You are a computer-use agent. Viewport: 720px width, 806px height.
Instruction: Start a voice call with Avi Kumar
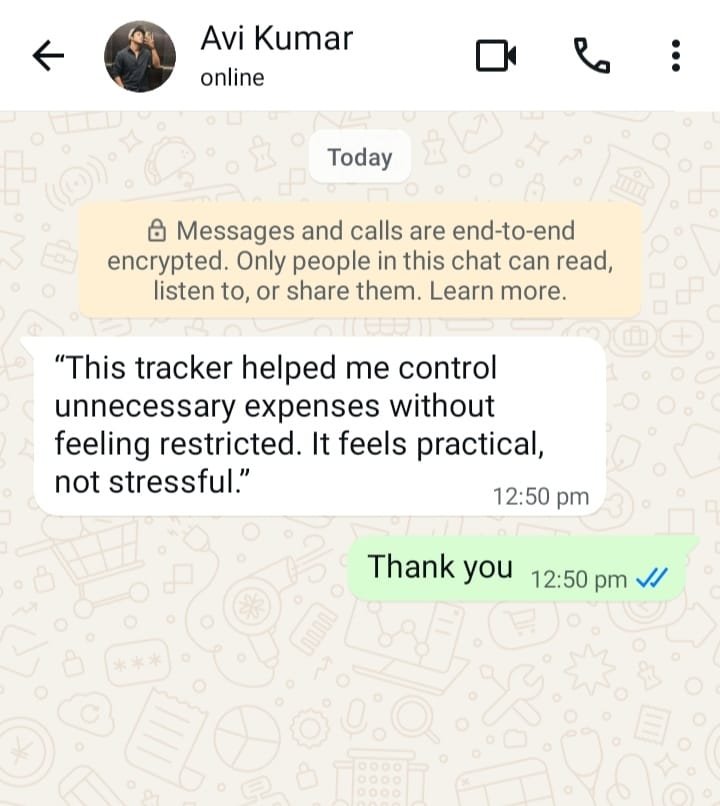(x=591, y=56)
